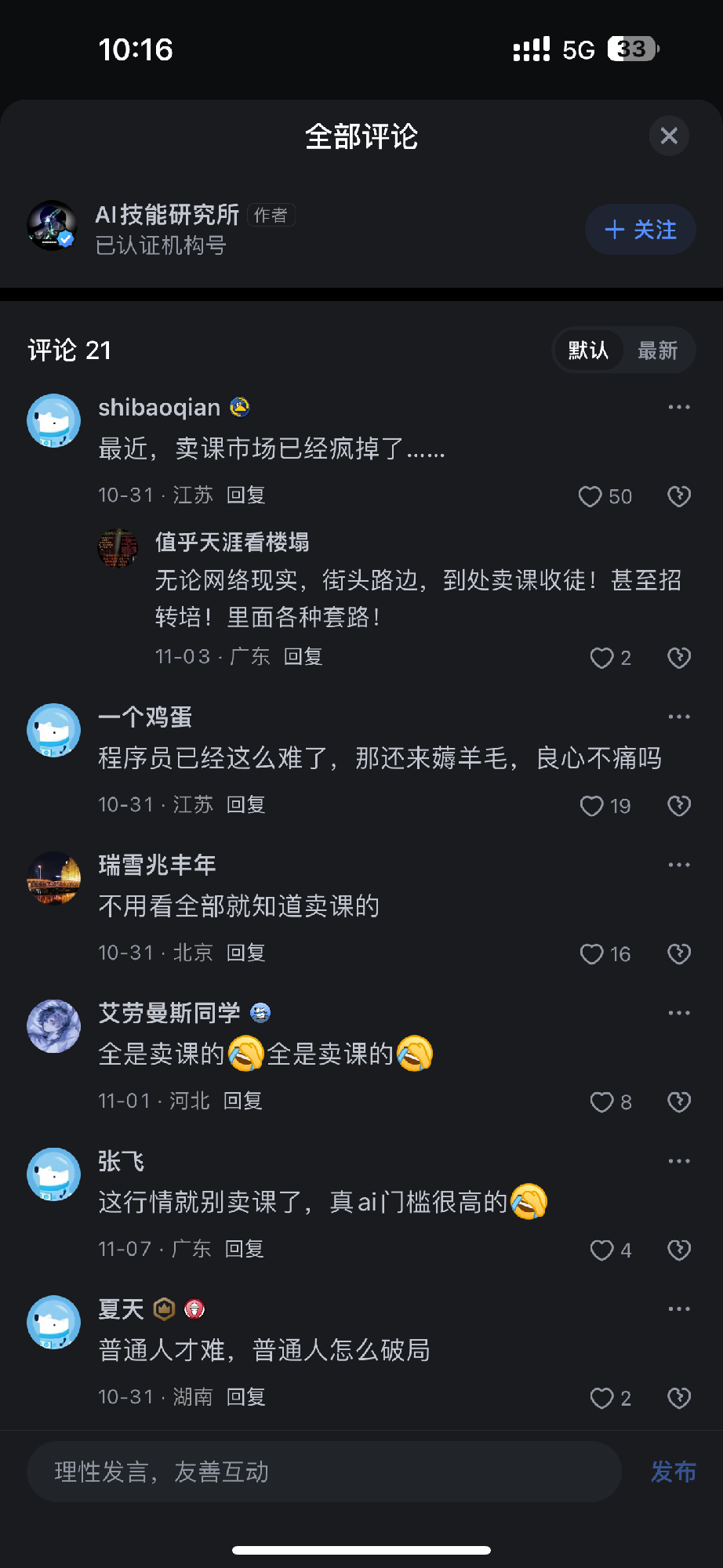Tap 发布 to post comment

click(x=673, y=1472)
